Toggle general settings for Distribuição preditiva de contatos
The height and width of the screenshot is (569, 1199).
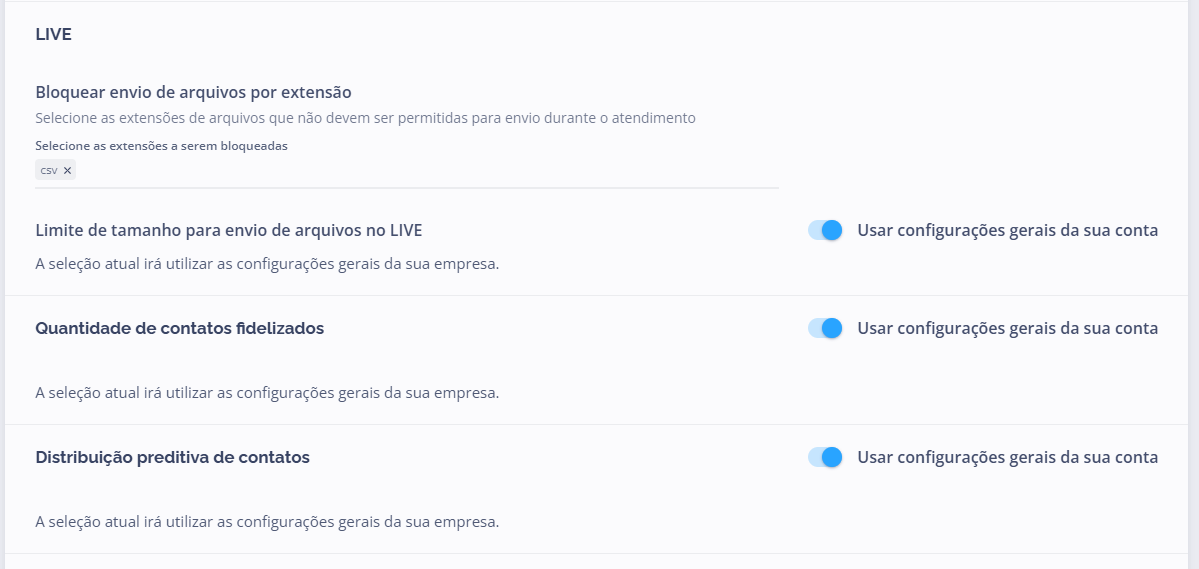(825, 457)
